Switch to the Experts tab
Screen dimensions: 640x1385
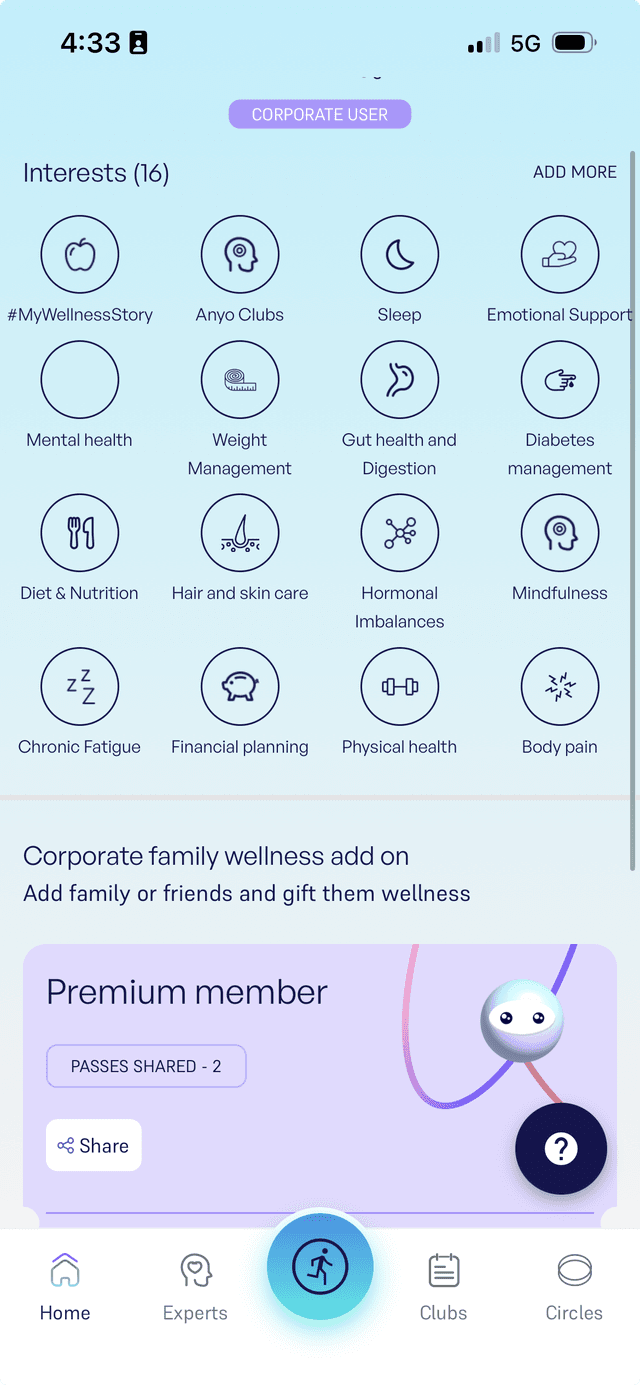click(195, 1288)
